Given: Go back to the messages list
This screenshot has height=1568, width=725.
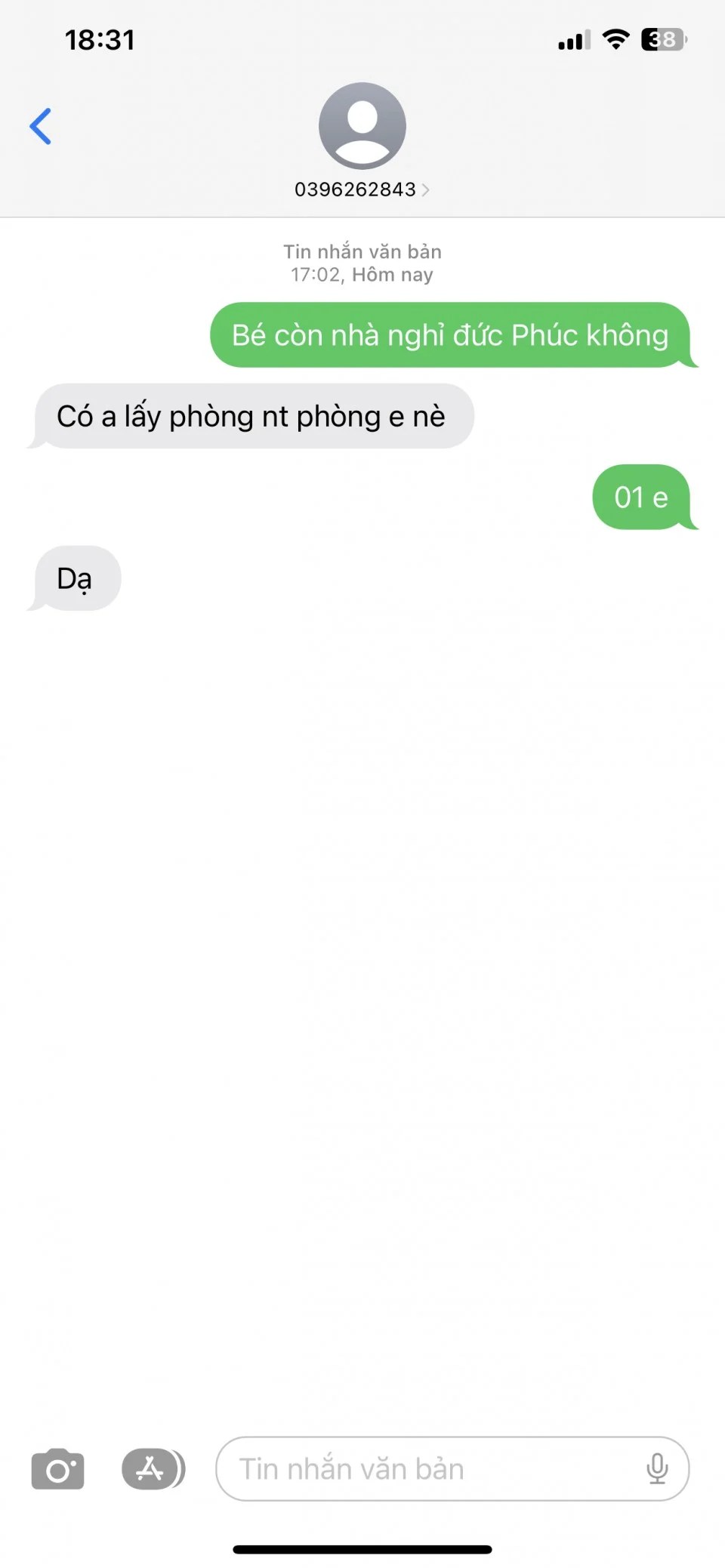Looking at the screenshot, I should tap(41, 126).
